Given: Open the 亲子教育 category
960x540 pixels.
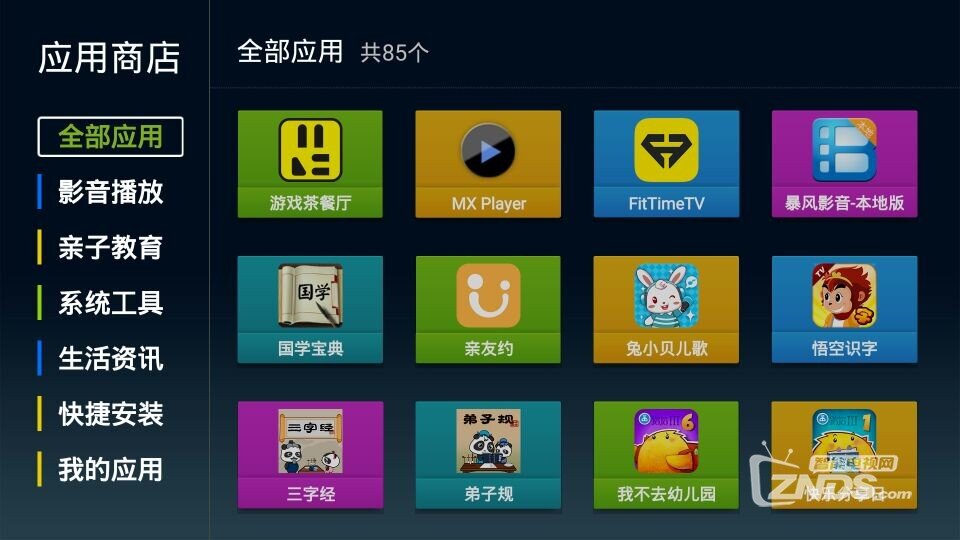Looking at the screenshot, I should (x=110, y=248).
